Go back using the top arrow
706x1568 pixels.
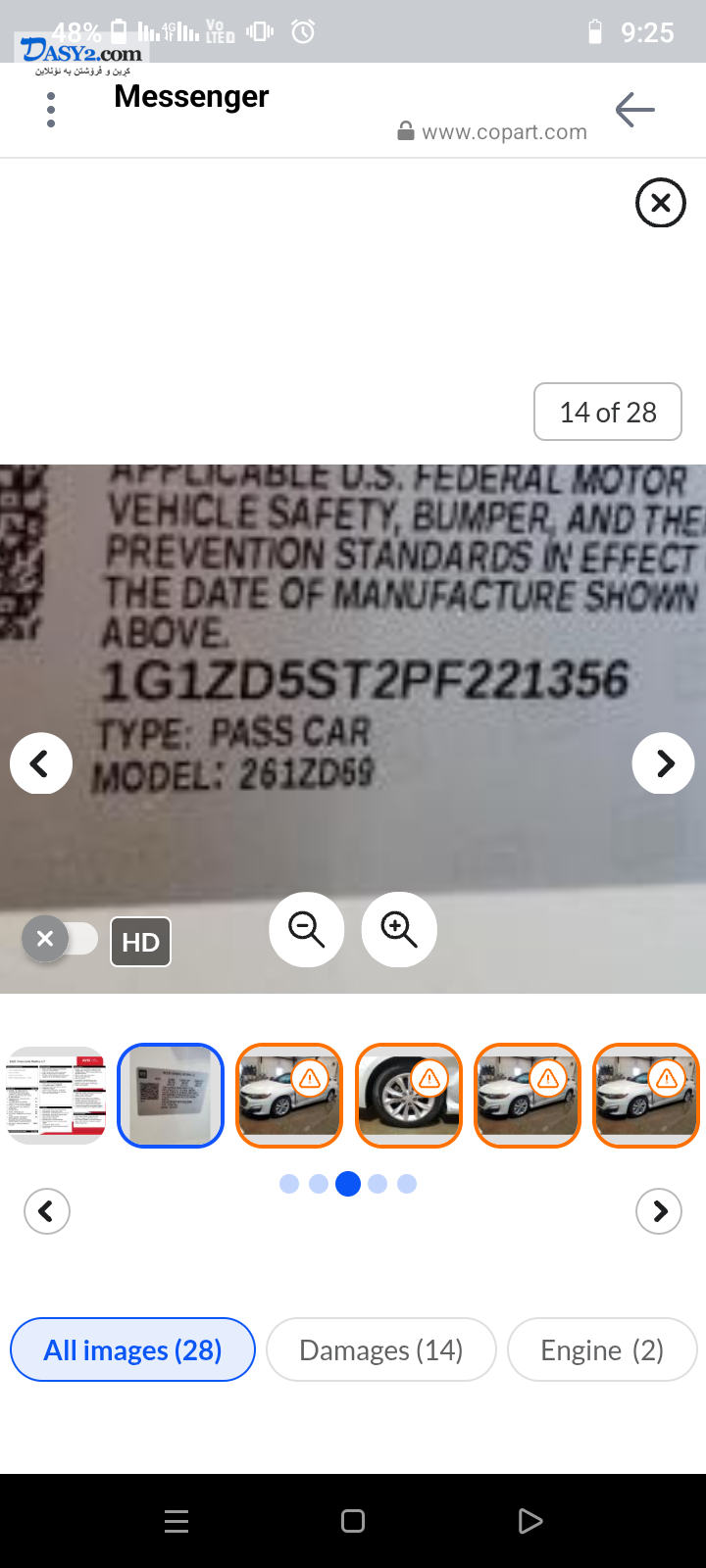click(634, 109)
